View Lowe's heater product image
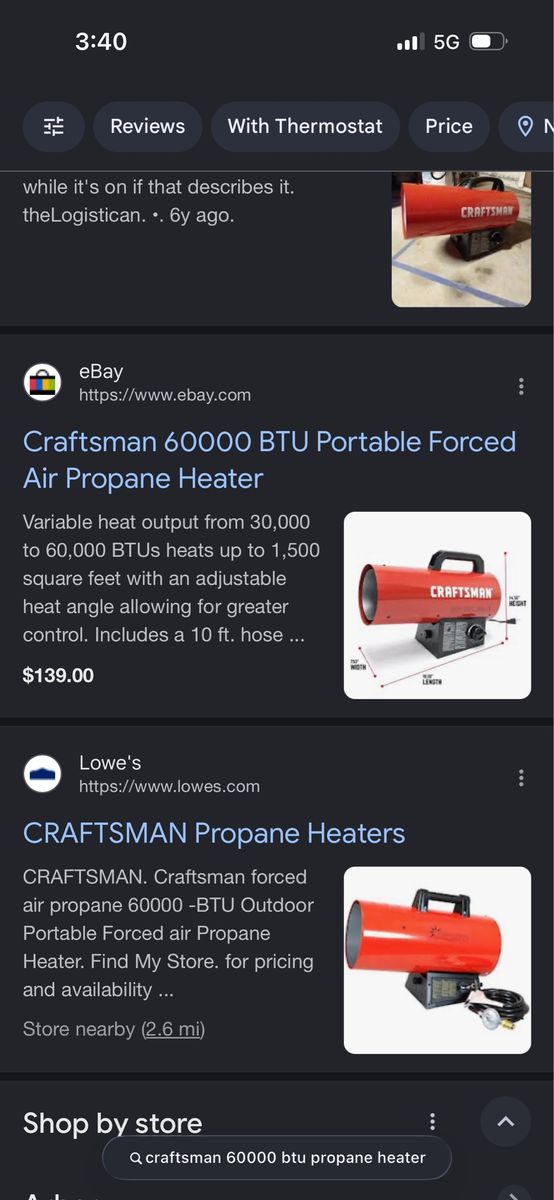The width and height of the screenshot is (554, 1200). pos(437,960)
